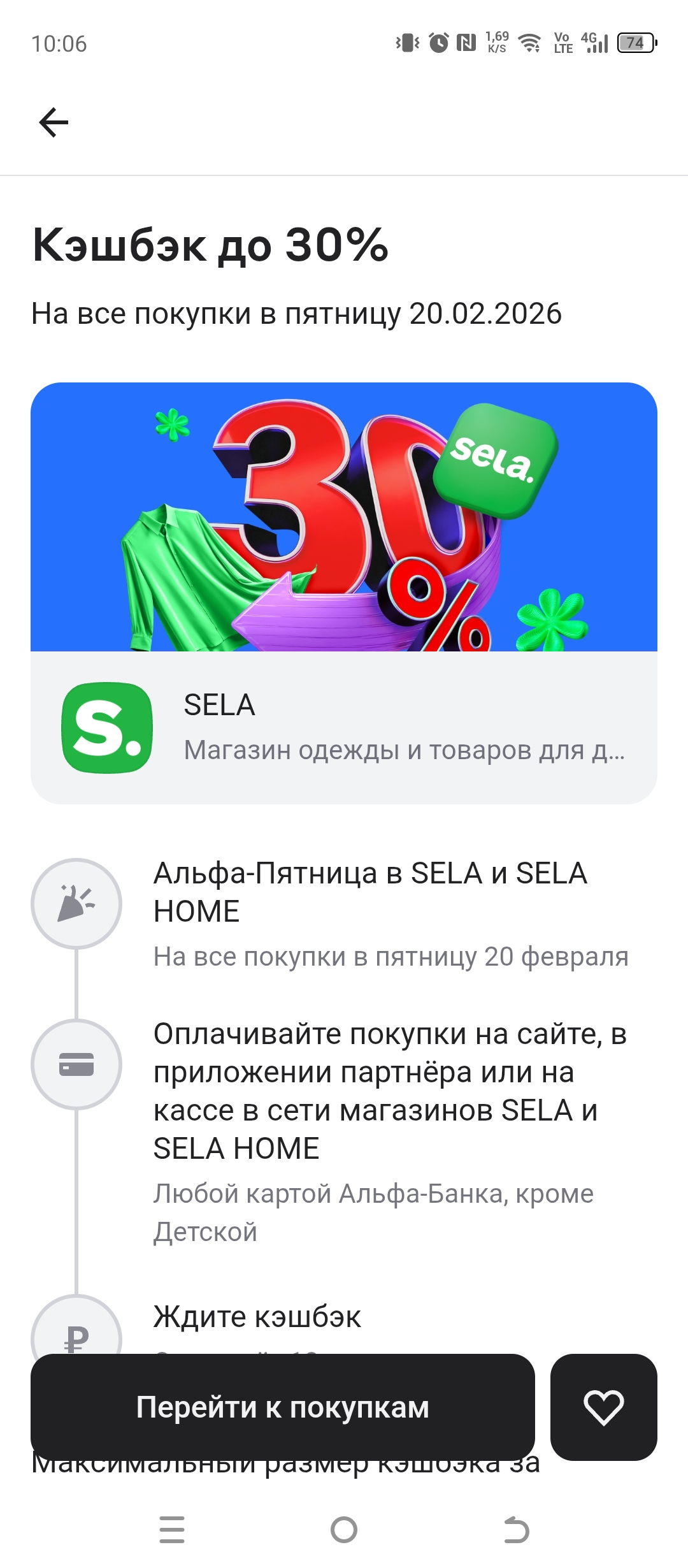Tap the Перейти к покупкам button

click(x=285, y=1409)
